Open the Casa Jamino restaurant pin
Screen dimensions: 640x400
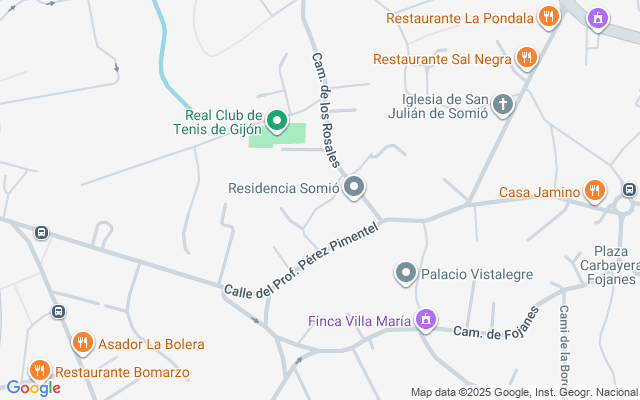595,191
